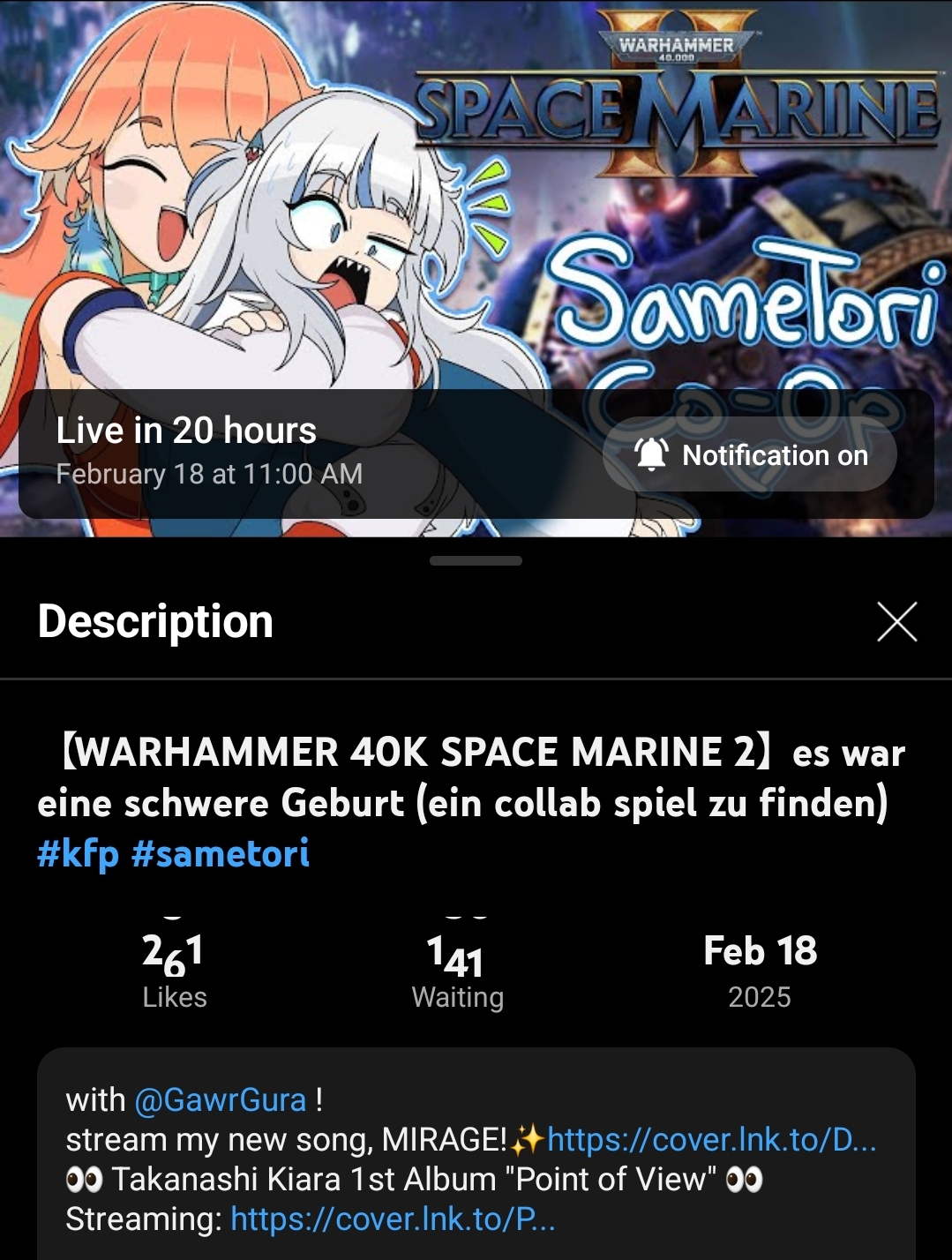Viewport: 952px width, 1260px height.
Task: Open the album Streaming cover.lnk.to/P... link
Action: (393, 1219)
